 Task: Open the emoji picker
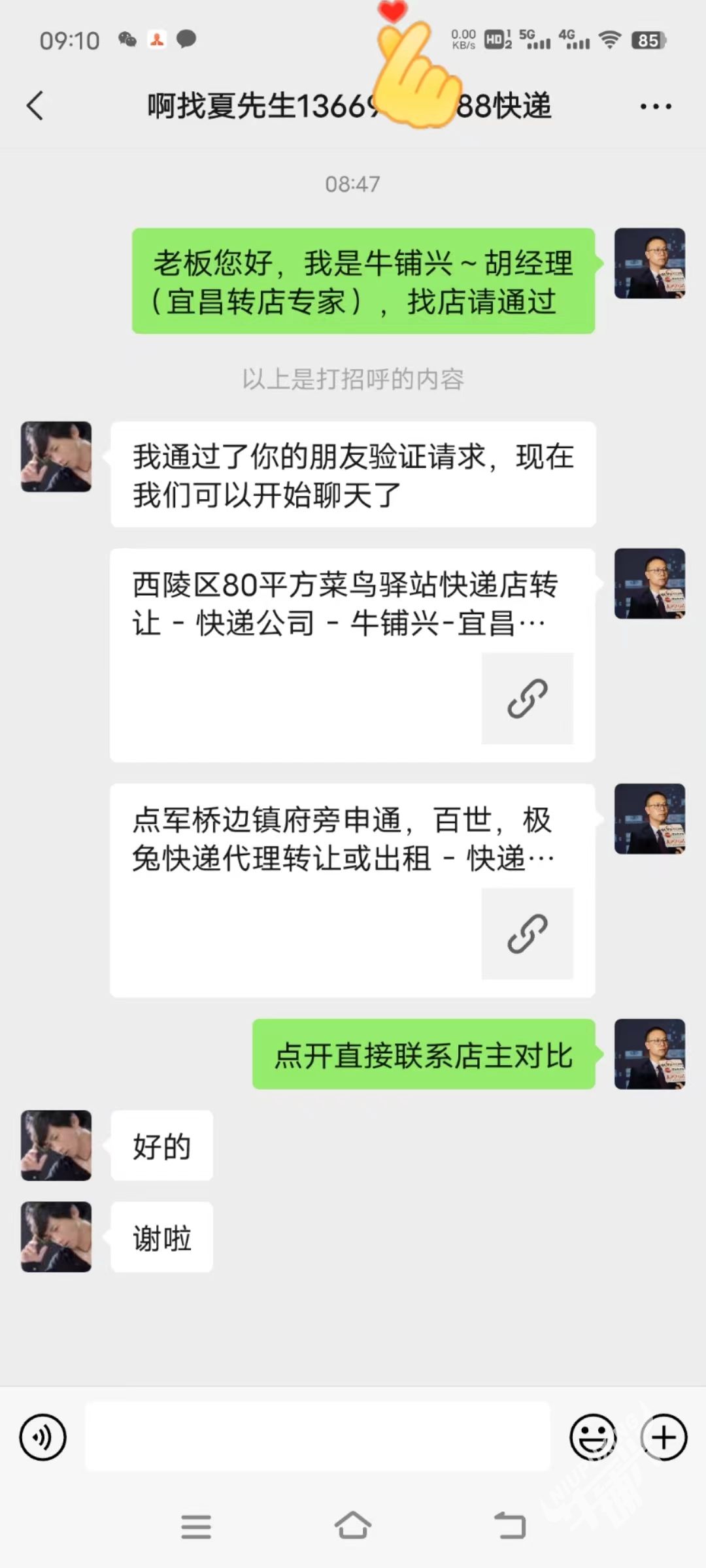coord(593,1437)
